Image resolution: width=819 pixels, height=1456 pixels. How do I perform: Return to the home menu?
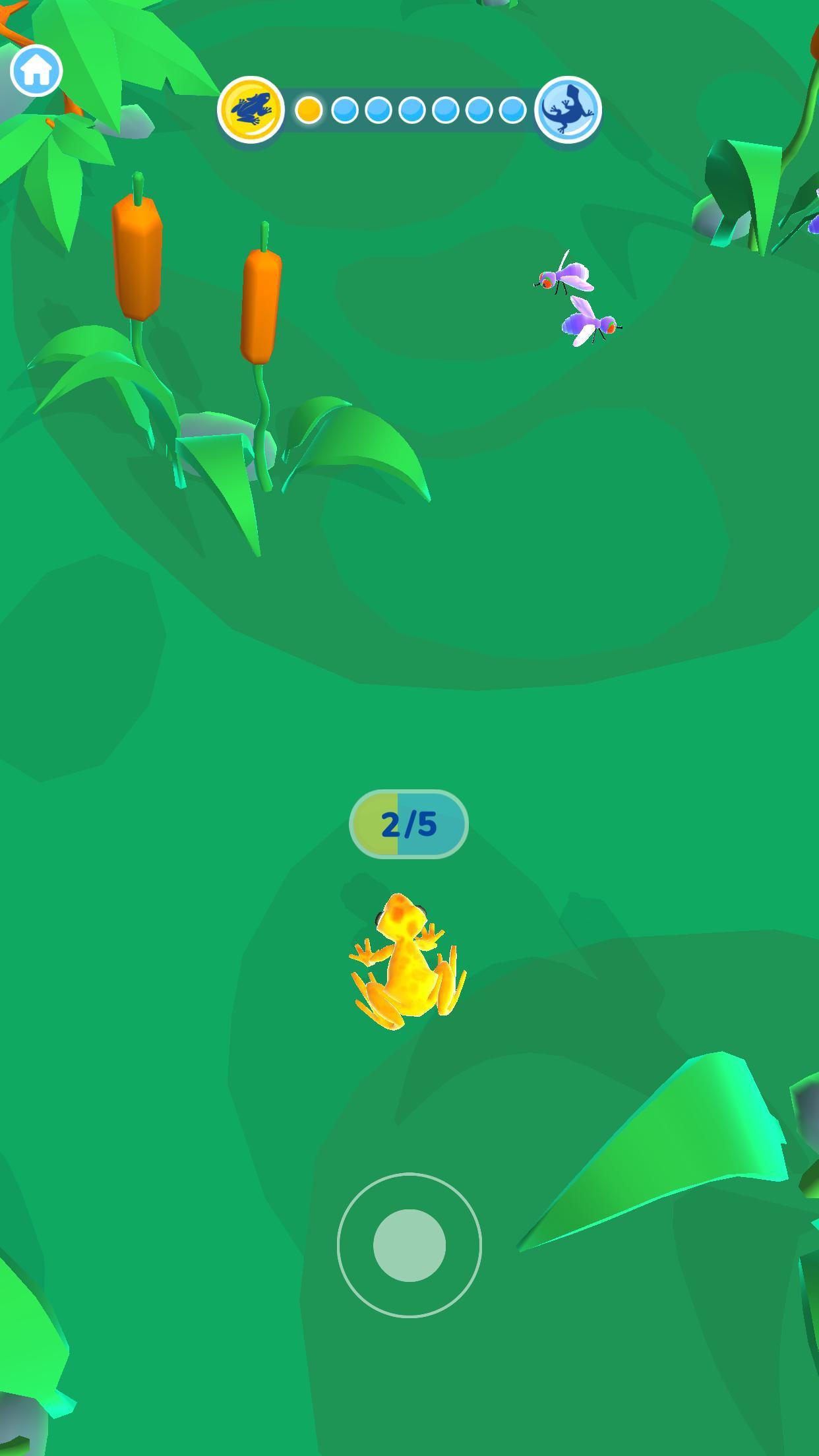coord(36,71)
